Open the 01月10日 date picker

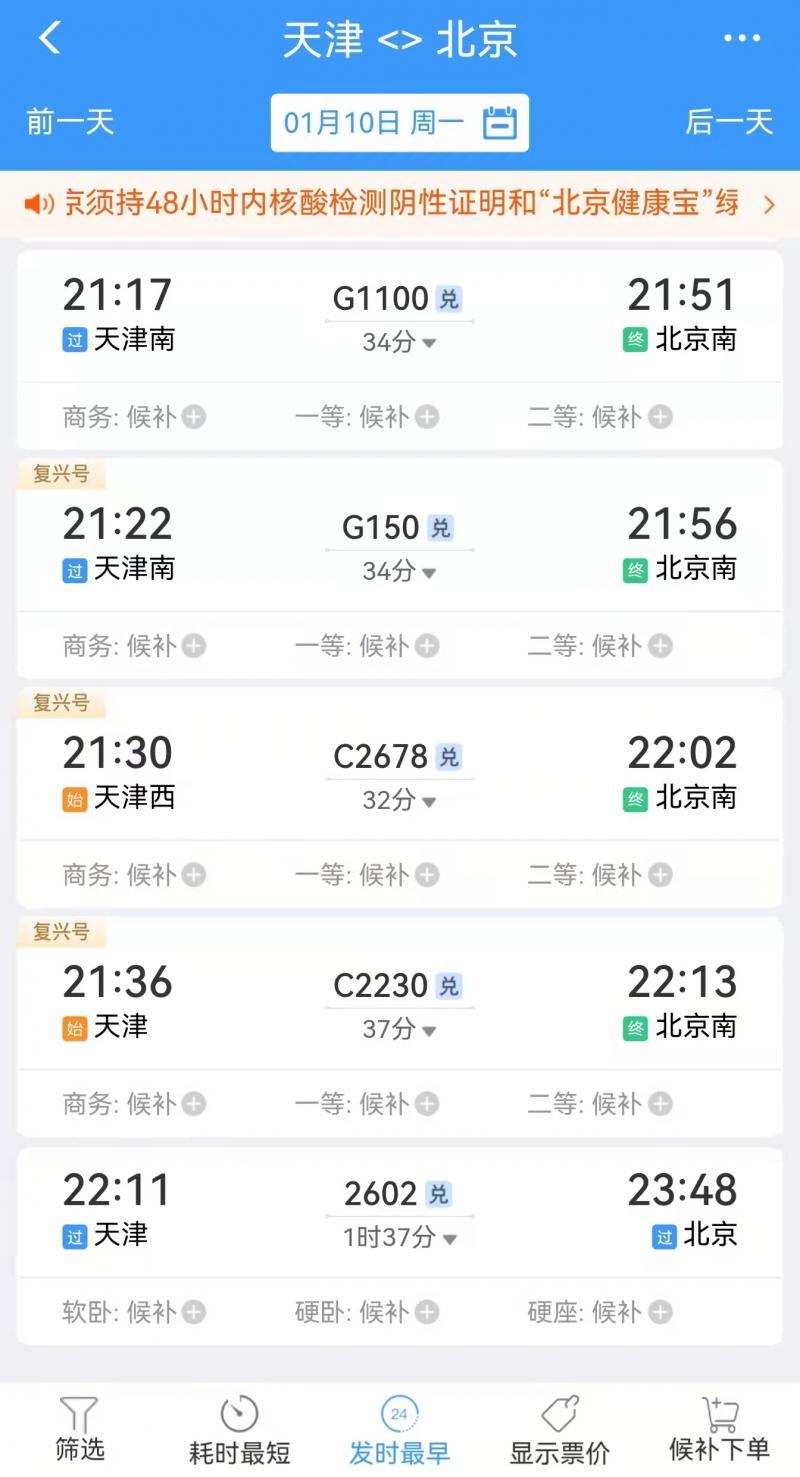pyautogui.click(x=400, y=123)
